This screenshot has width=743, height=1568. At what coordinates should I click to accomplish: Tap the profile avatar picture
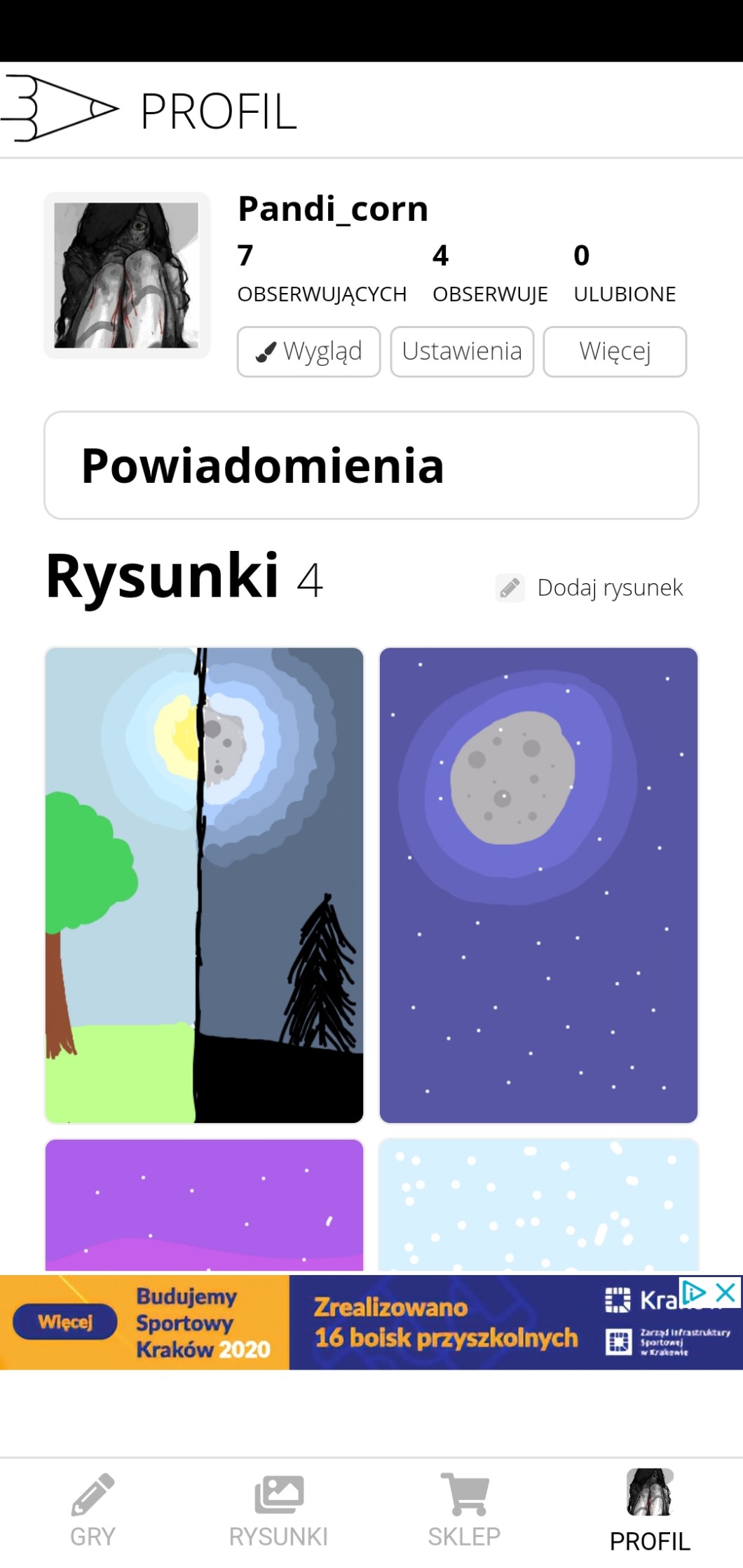(x=127, y=275)
